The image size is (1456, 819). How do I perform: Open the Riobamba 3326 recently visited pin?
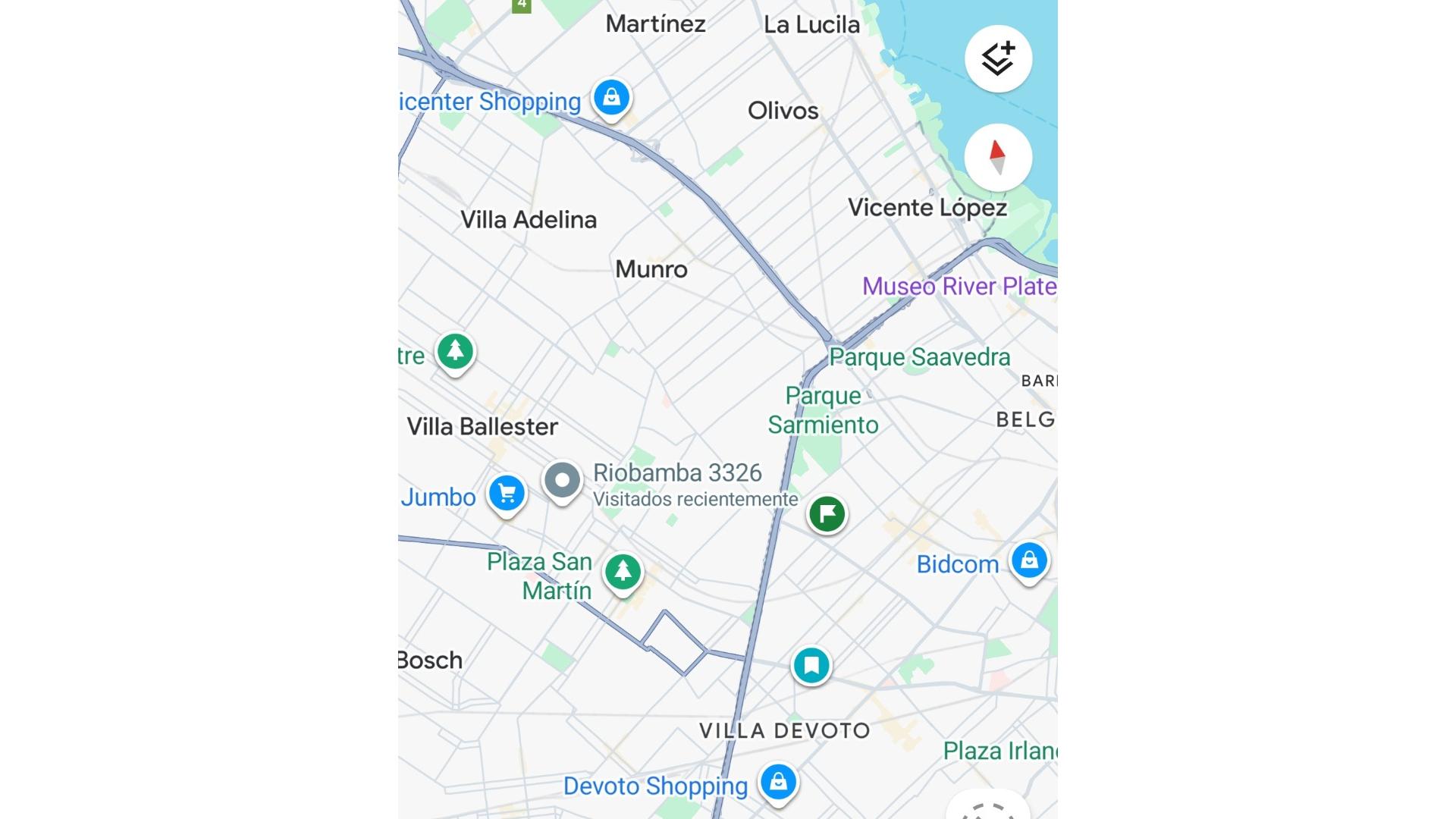[x=563, y=481]
